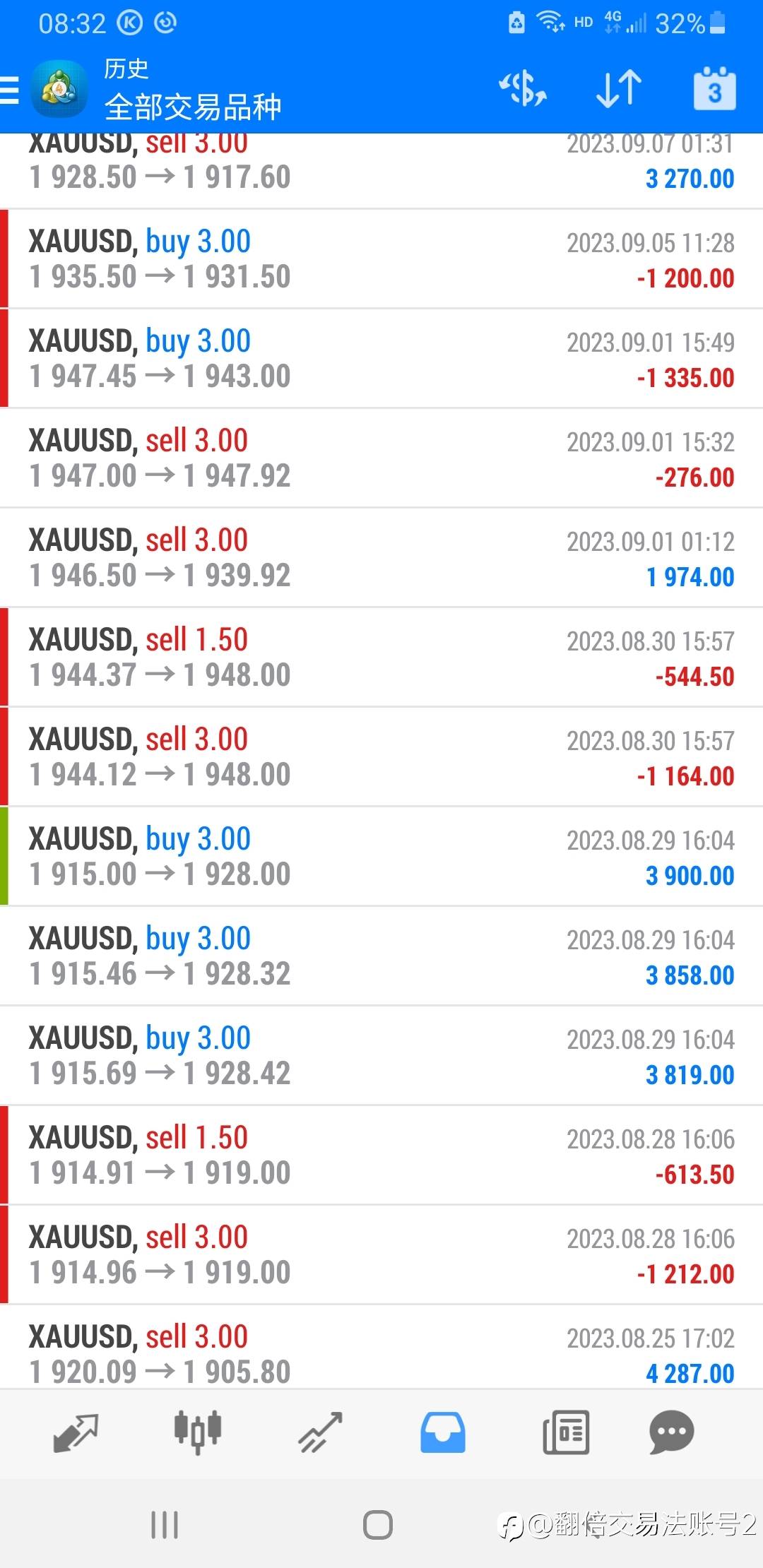763x1568 pixels.
Task: Open the recent apps button
Action: [165, 1525]
